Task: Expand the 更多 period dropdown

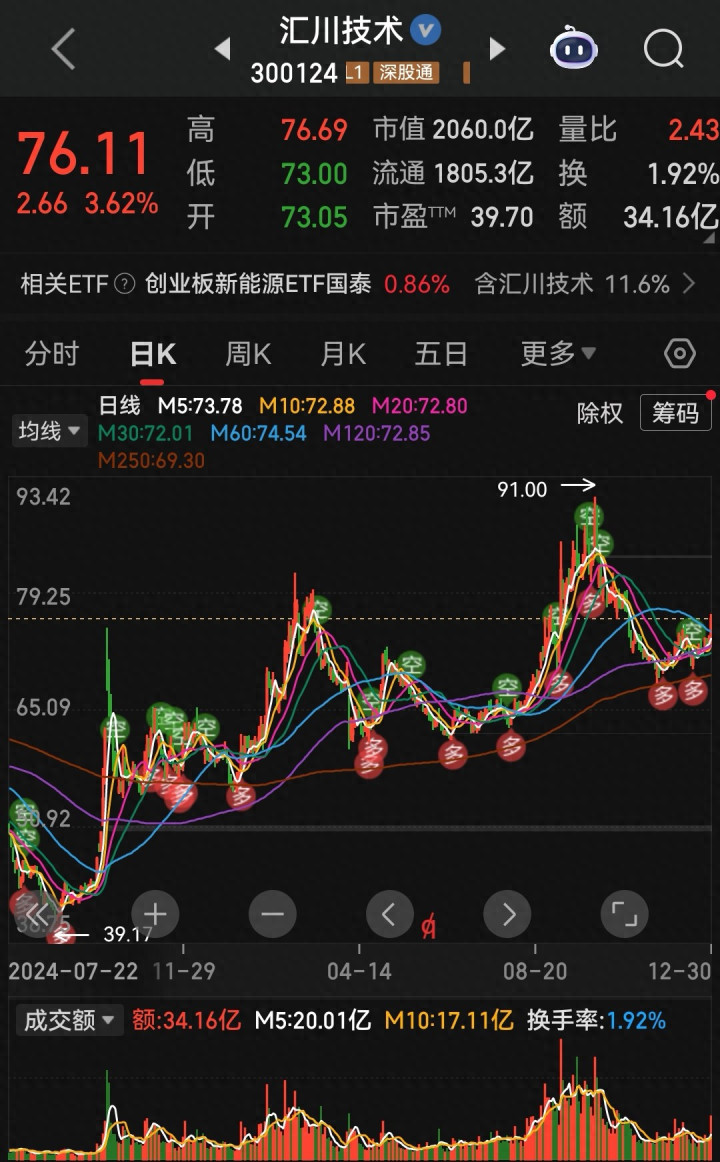Action: [558, 354]
